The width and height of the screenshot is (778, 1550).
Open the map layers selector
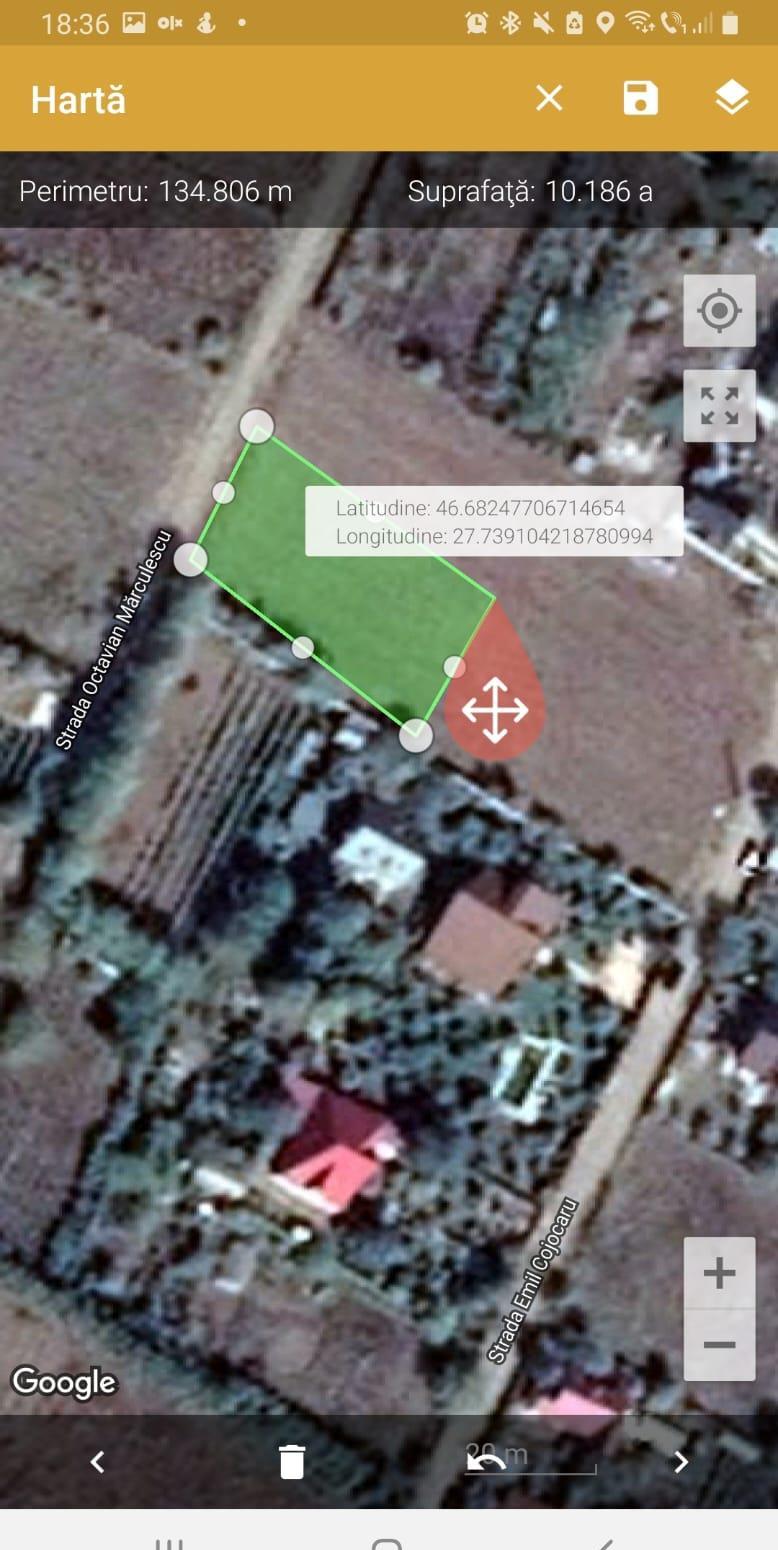(x=732, y=98)
